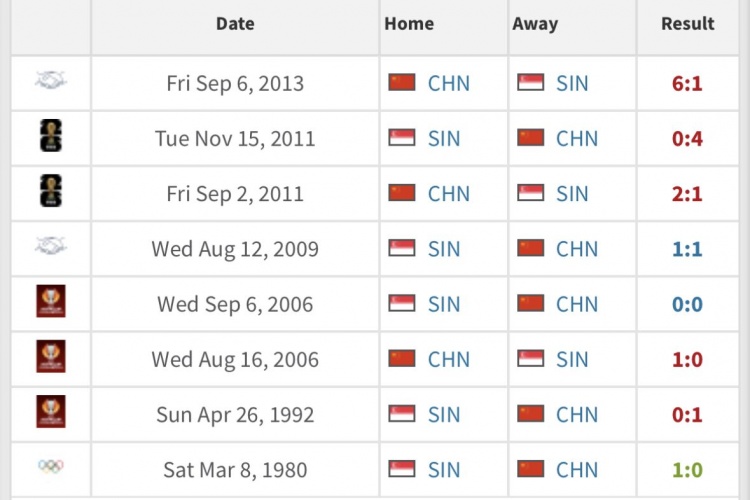Open away team SIN in Aug 16, 2006 row

pos(572,359)
